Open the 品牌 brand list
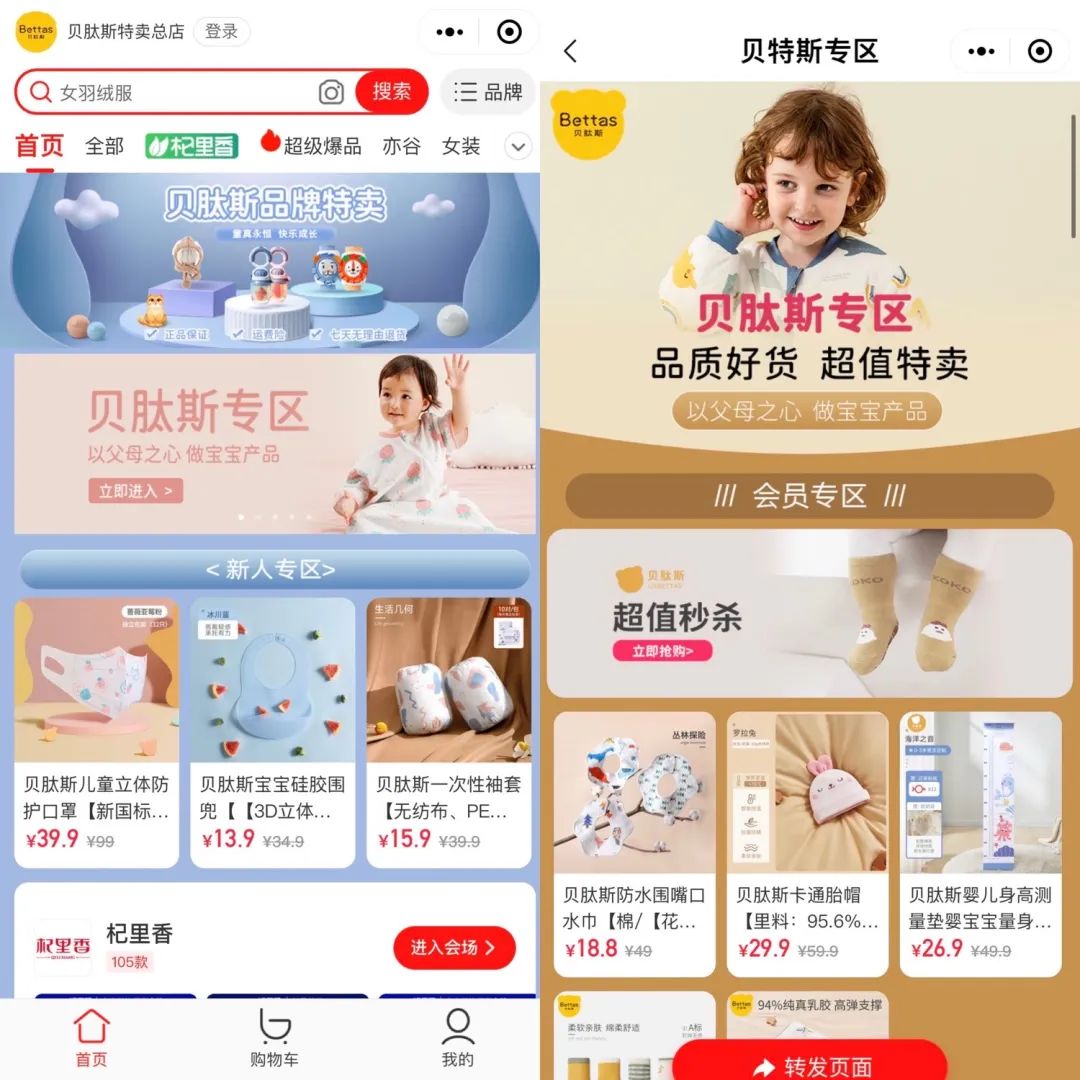 (x=488, y=93)
